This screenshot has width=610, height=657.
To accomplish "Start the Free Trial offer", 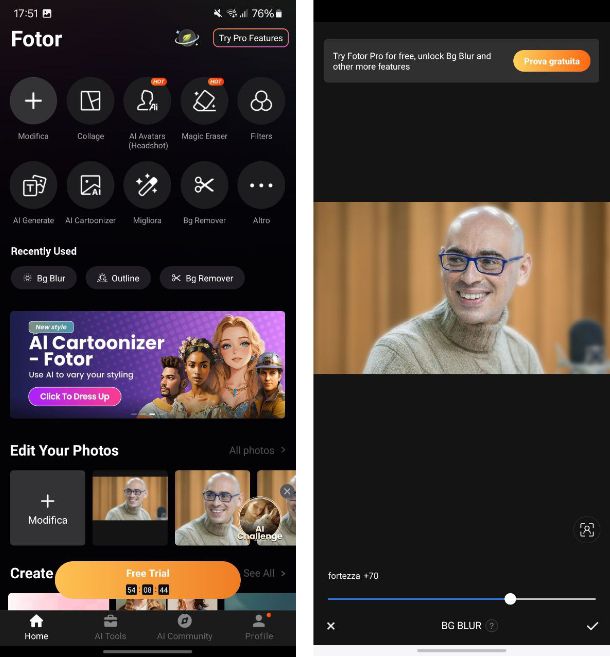I will (148, 579).
